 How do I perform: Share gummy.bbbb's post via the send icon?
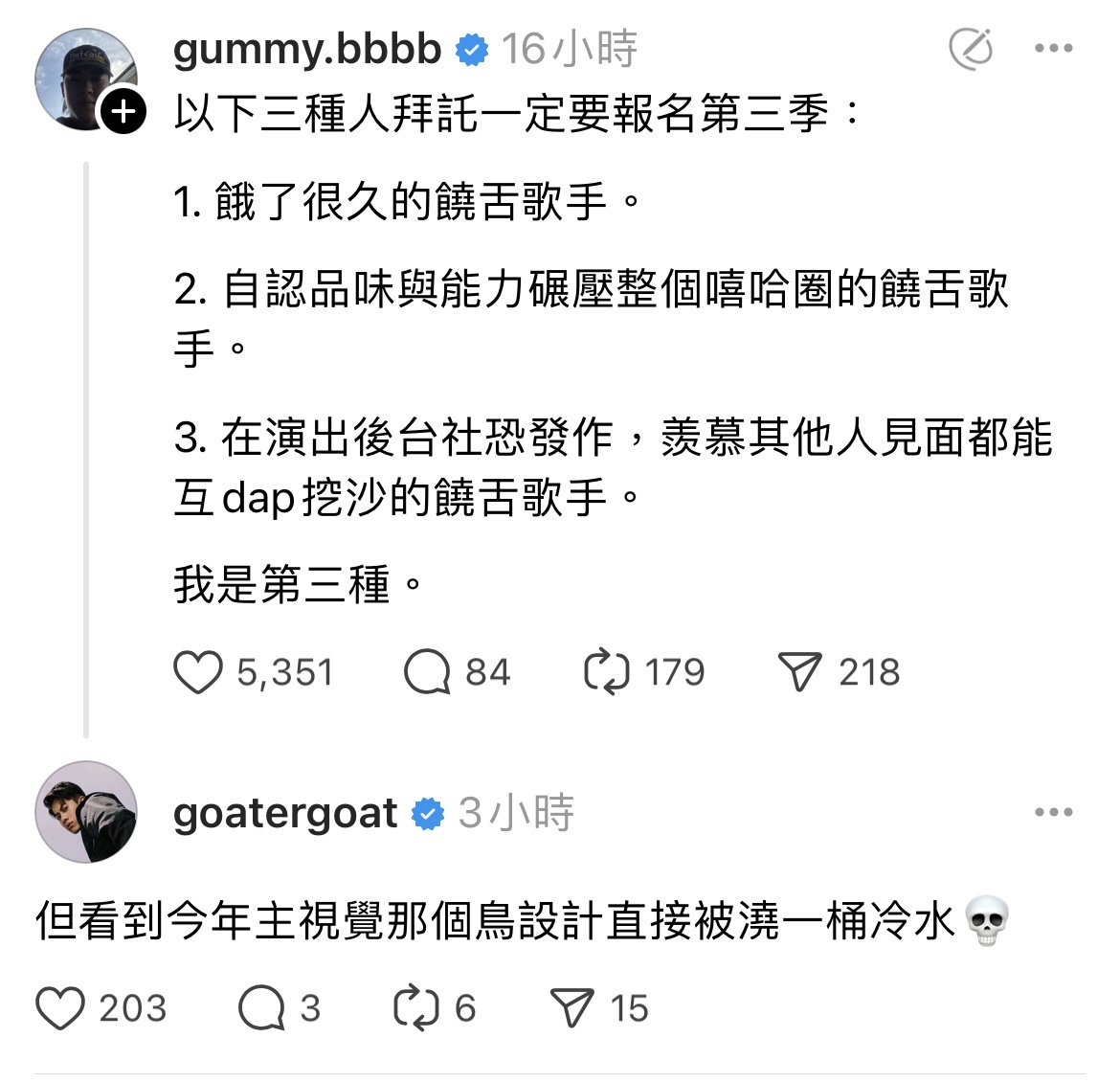click(x=800, y=672)
